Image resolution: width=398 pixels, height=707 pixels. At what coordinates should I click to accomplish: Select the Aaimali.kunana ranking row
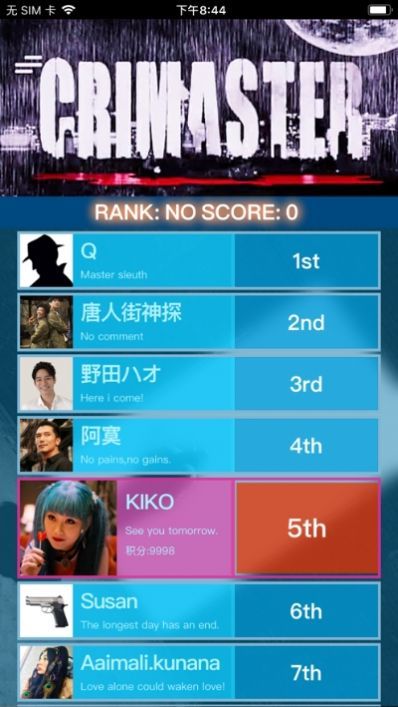199,672
